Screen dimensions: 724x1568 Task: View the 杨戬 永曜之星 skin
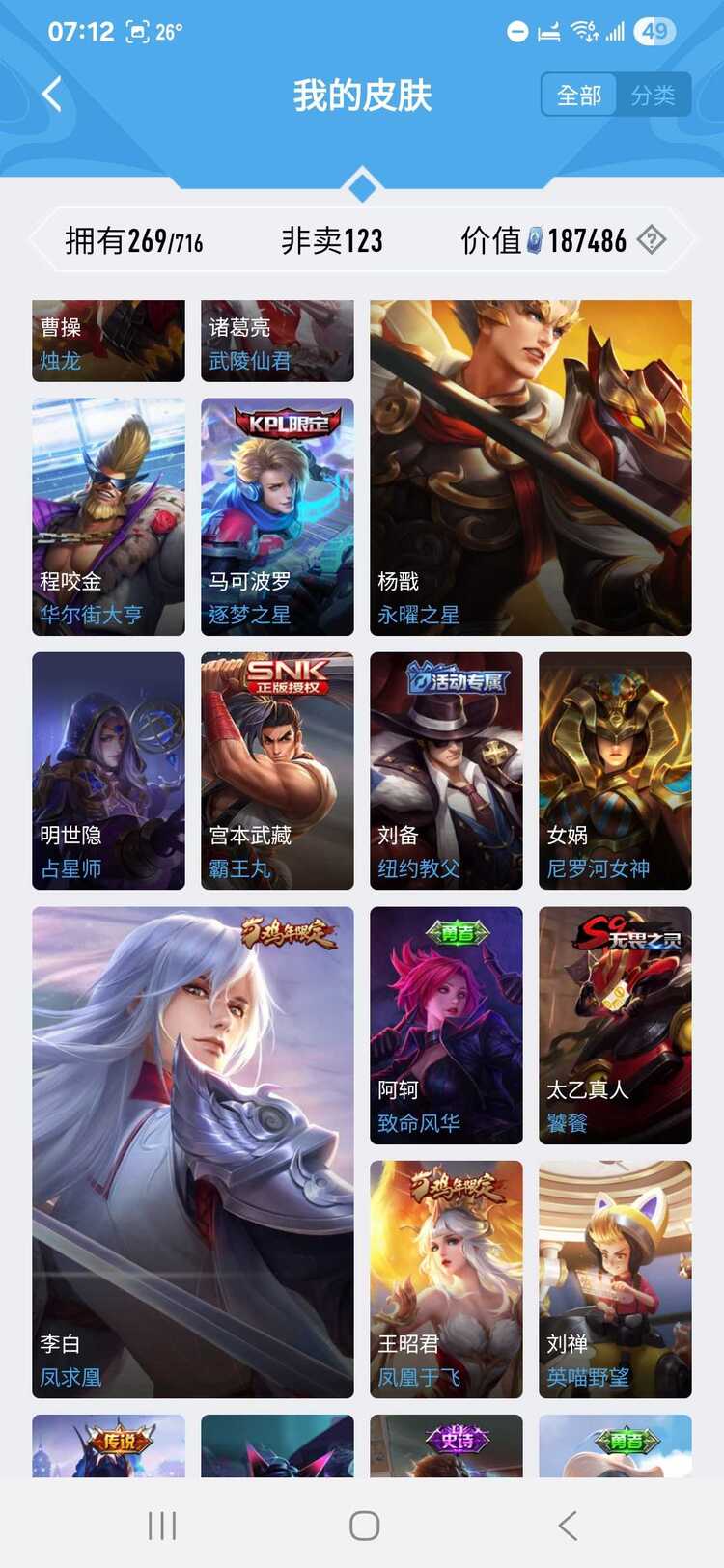tap(530, 468)
